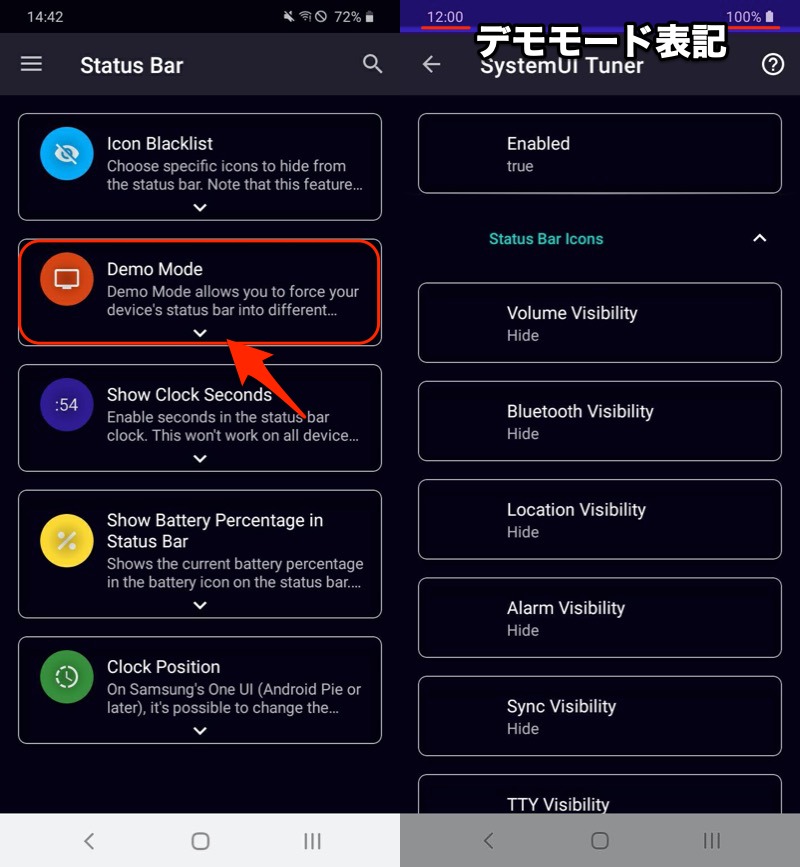Change the Sync Visibility setting
Viewport: 800px width, 867px height.
[599, 715]
